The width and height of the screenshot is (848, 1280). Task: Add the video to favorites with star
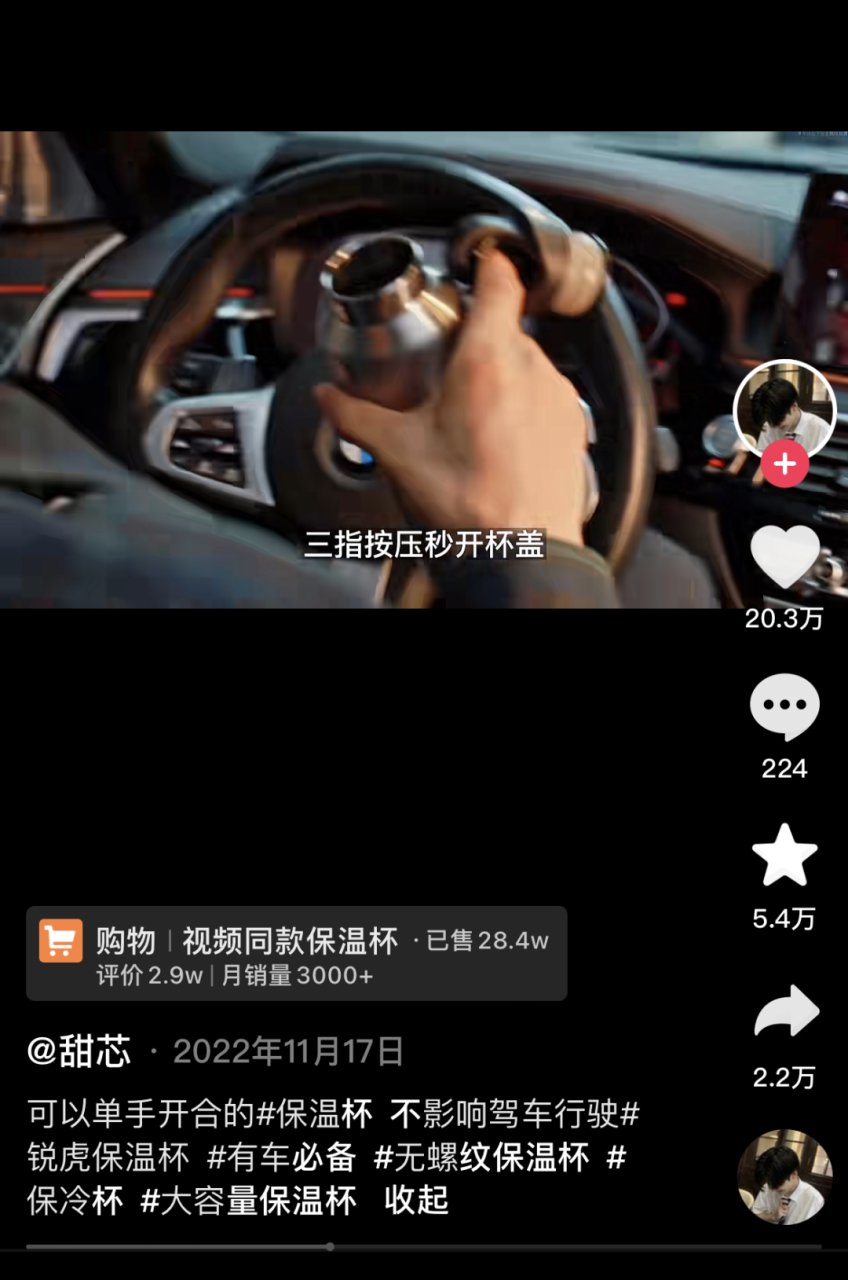[x=784, y=857]
